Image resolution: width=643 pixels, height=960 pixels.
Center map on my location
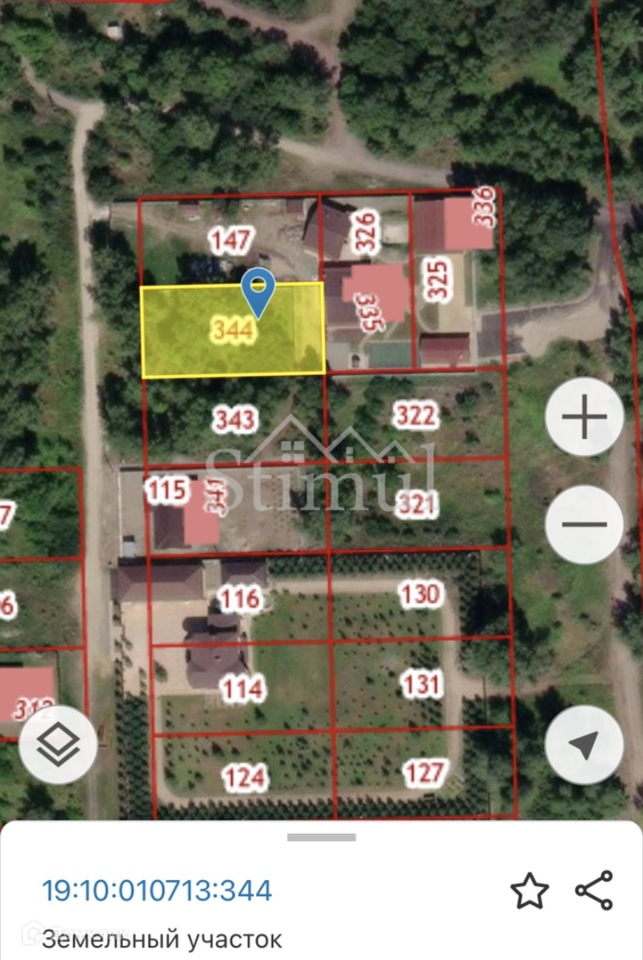click(x=584, y=744)
